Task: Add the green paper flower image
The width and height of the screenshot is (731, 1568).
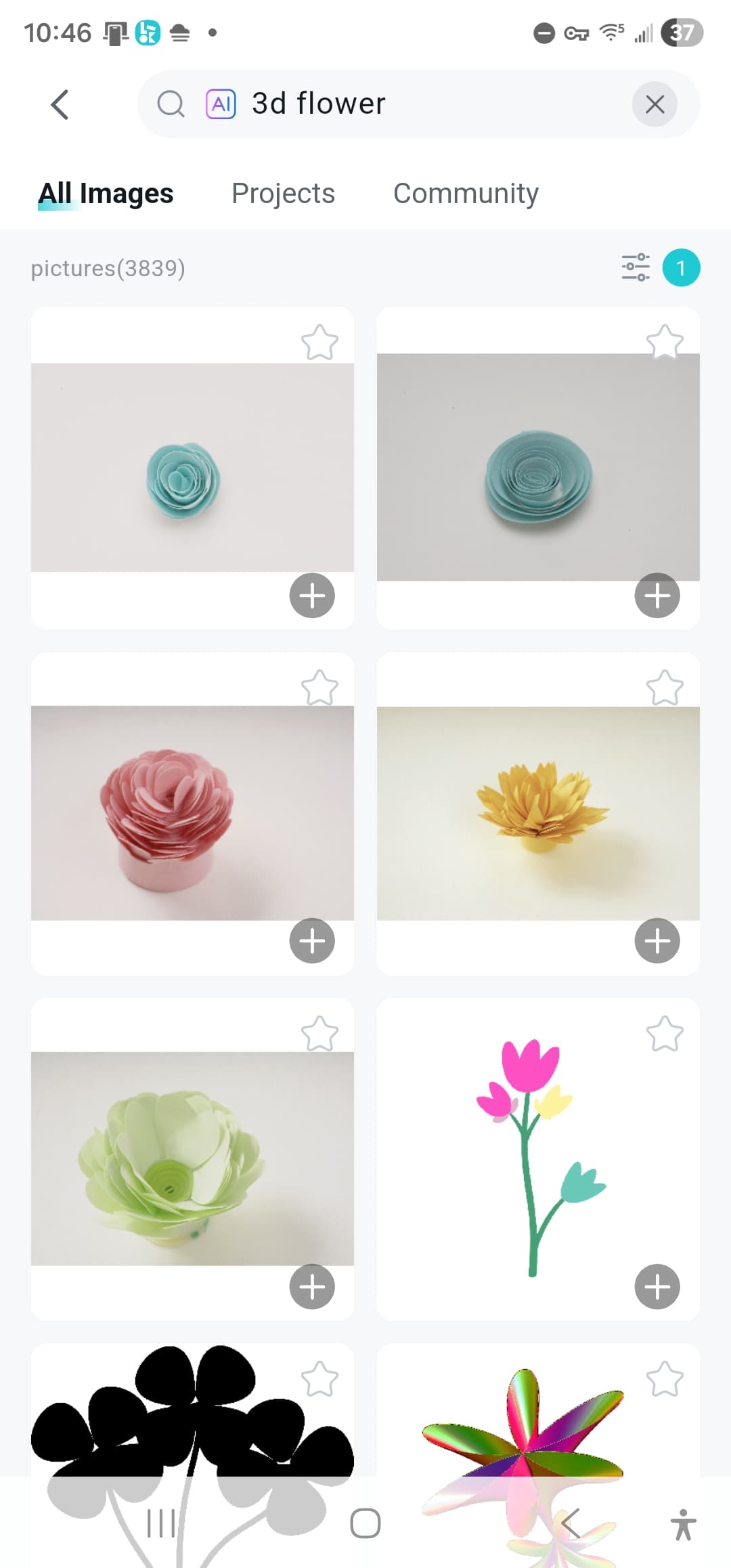Action: [312, 1286]
